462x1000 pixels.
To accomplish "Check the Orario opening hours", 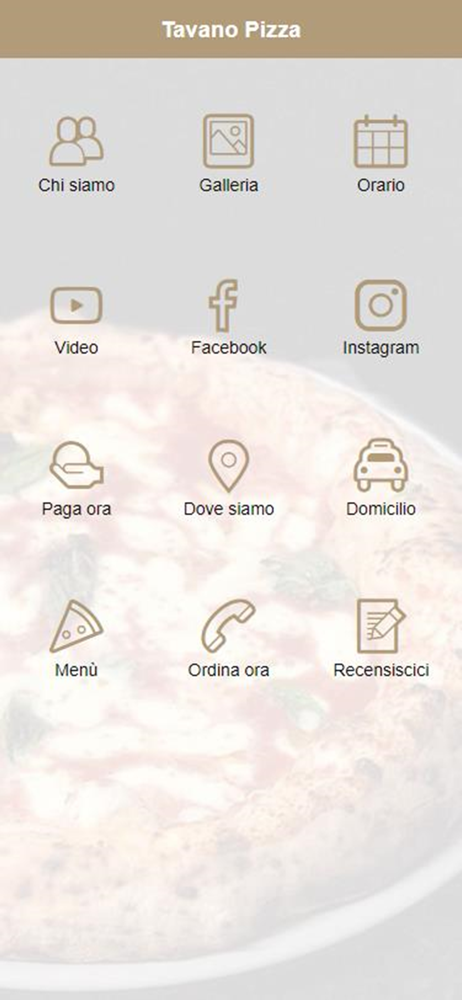I will (381, 154).
